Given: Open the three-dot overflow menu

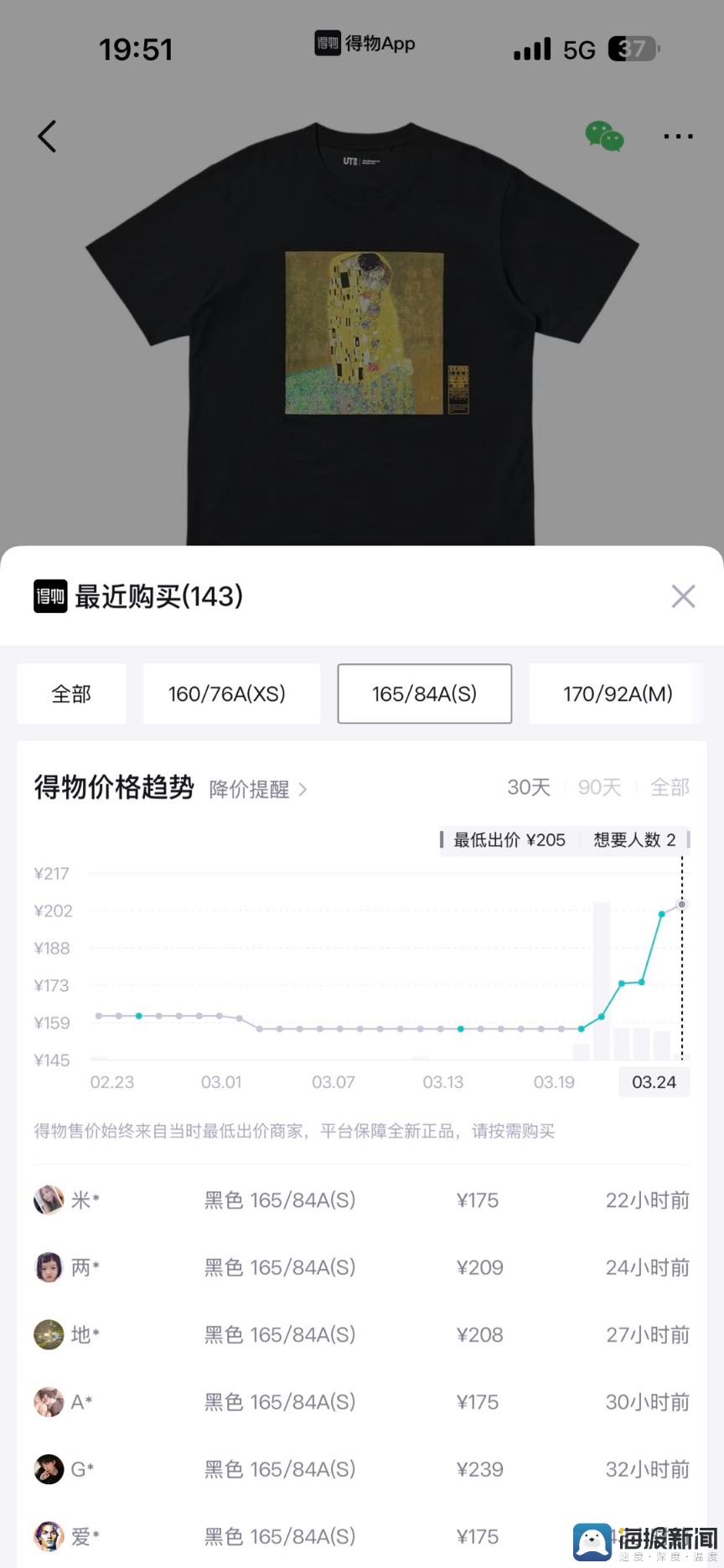Looking at the screenshot, I should click(678, 136).
